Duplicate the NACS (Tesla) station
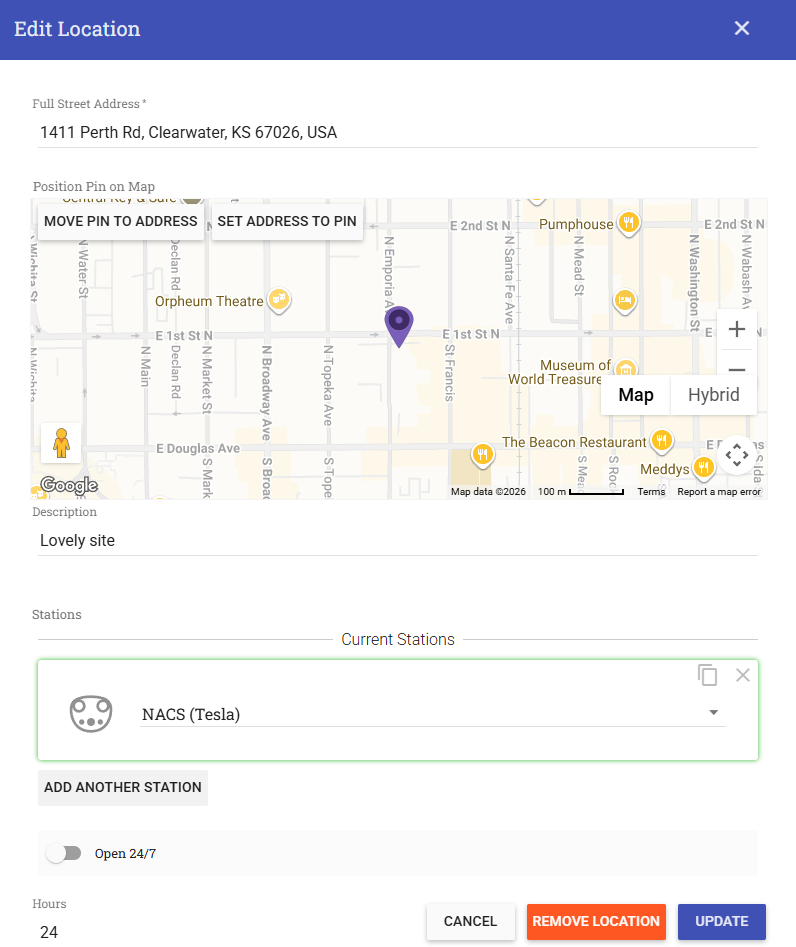 [x=708, y=675]
